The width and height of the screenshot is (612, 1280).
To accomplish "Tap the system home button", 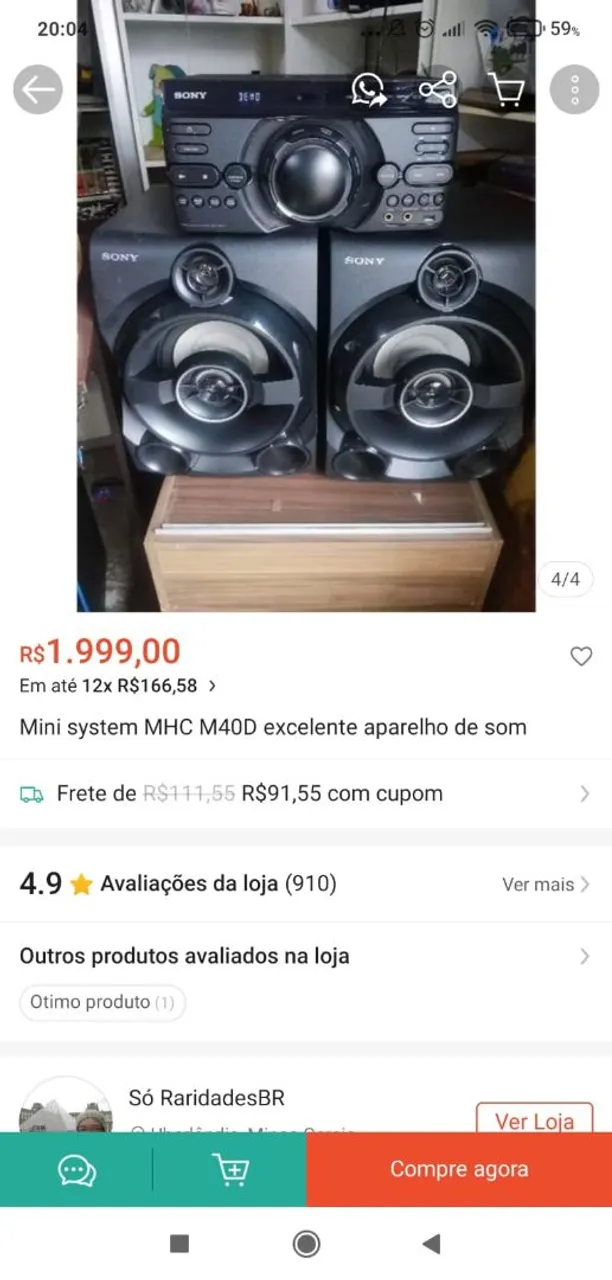I will [306, 1244].
